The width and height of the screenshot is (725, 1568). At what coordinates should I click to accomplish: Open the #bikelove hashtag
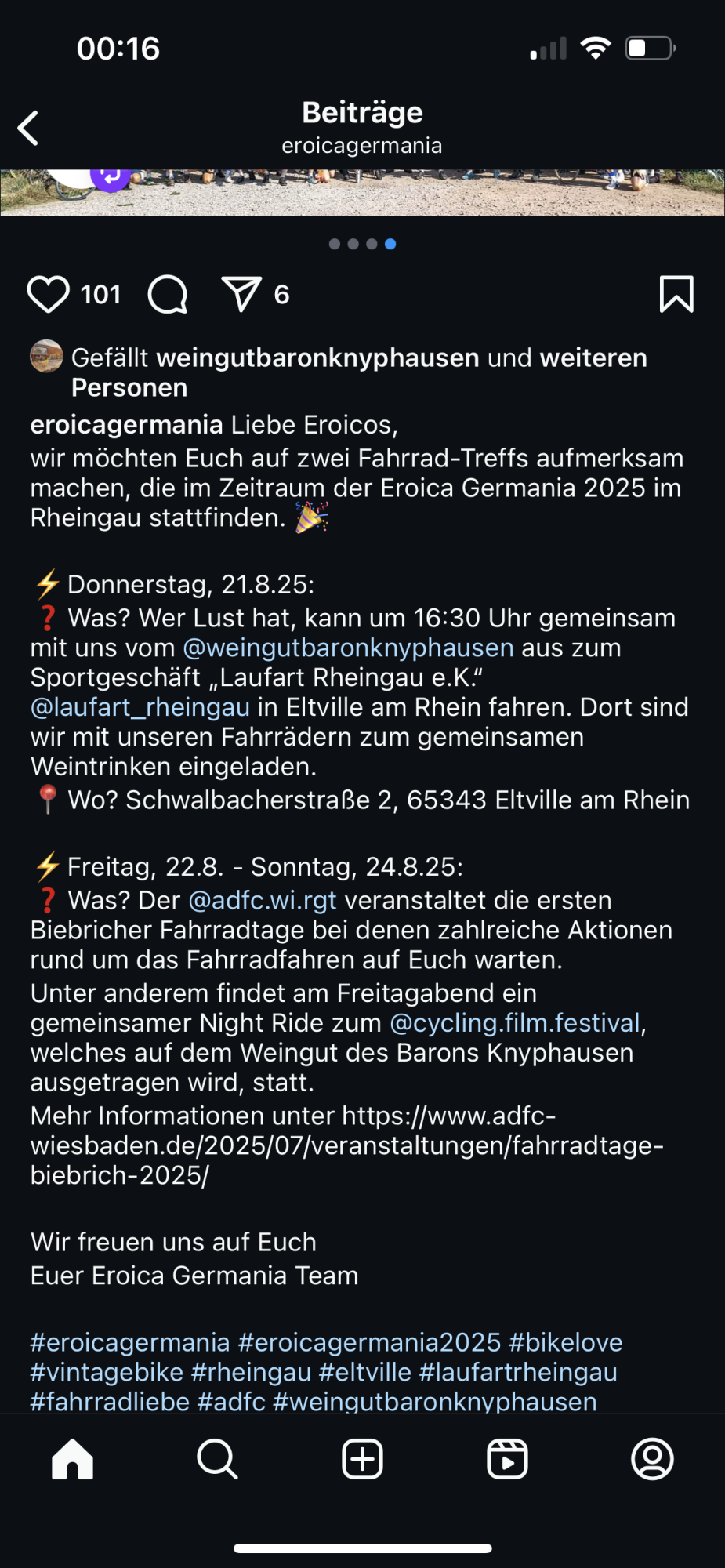tap(565, 1343)
